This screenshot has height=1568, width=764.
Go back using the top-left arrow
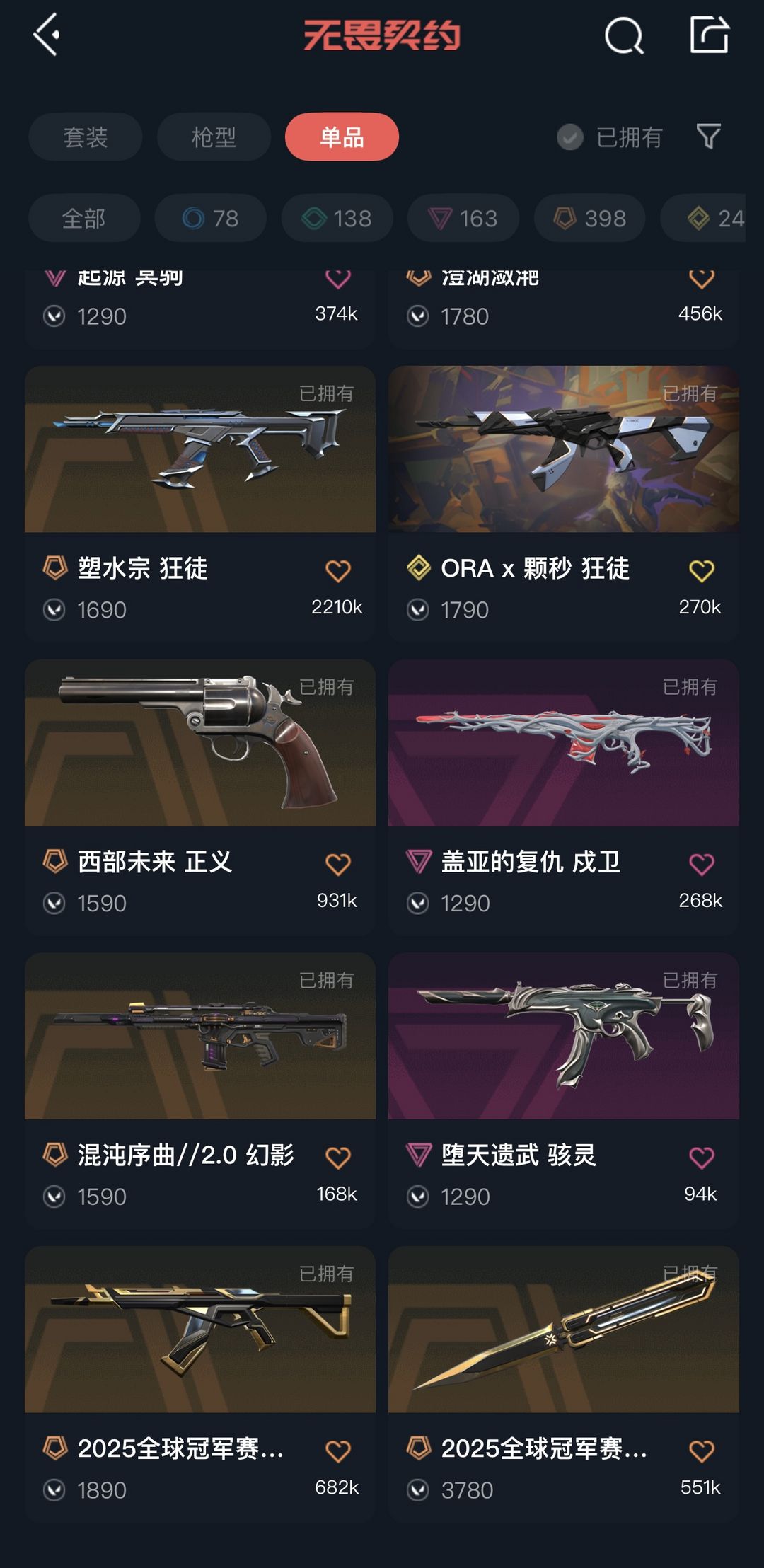(47, 35)
